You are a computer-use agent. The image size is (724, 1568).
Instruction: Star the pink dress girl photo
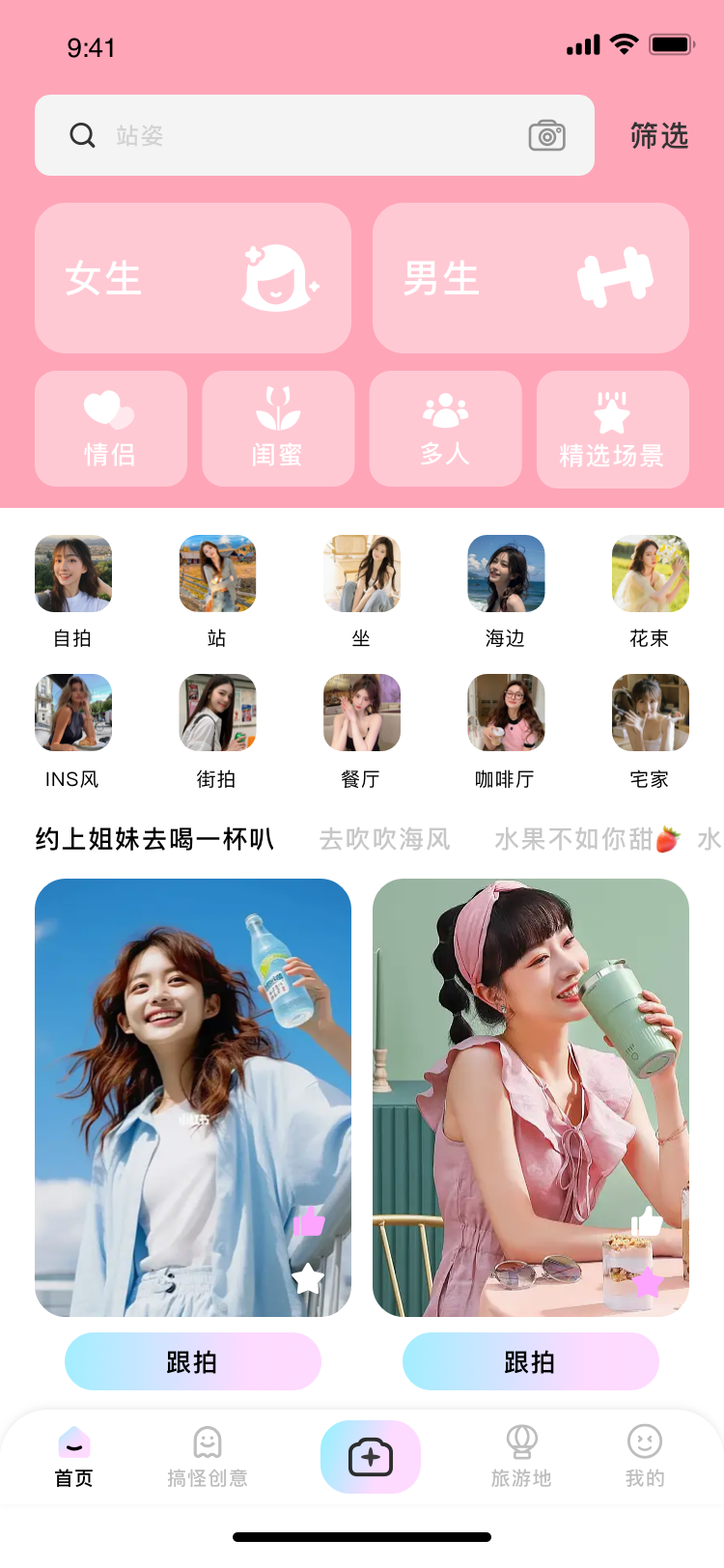click(647, 1282)
